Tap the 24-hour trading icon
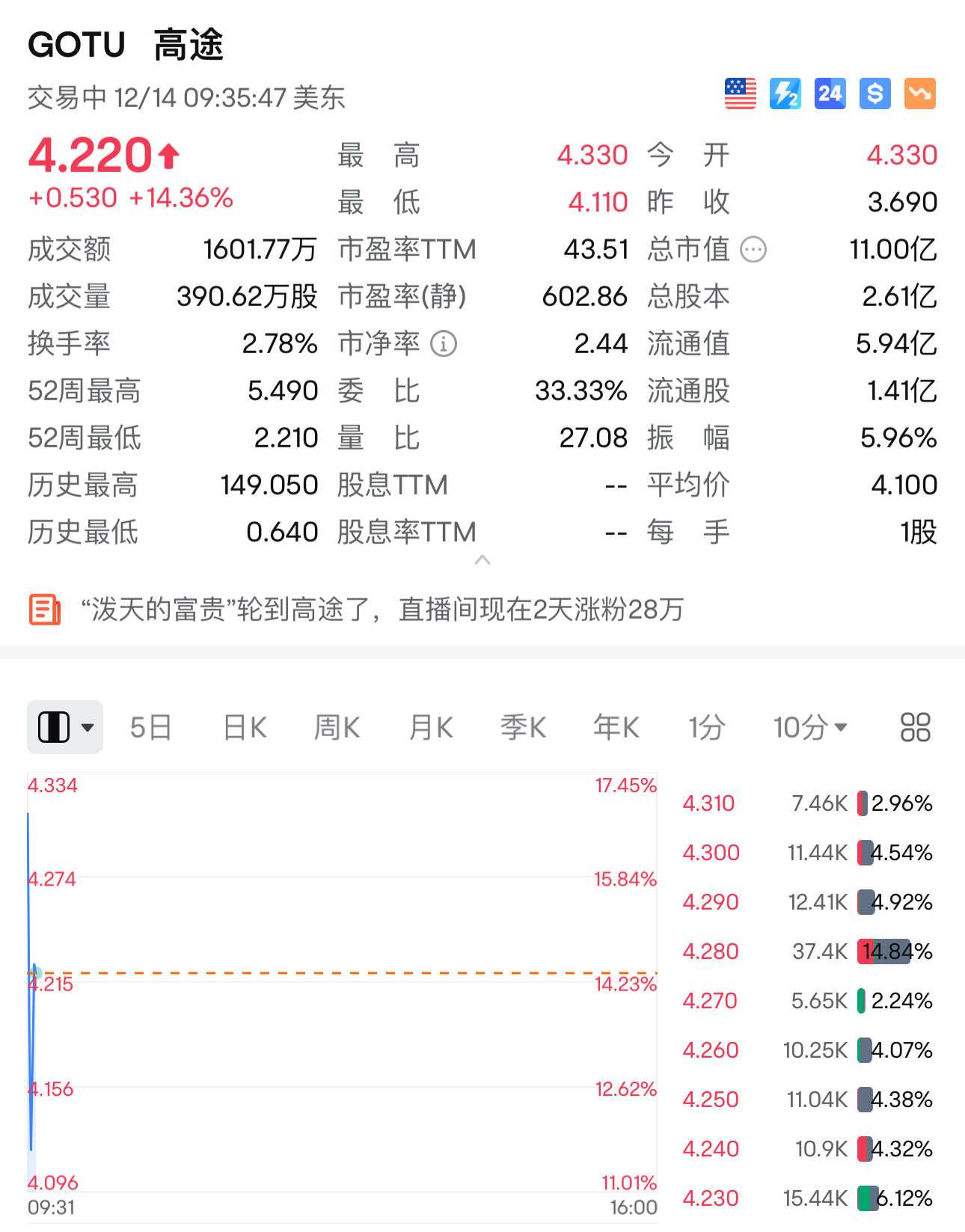 tap(830, 94)
